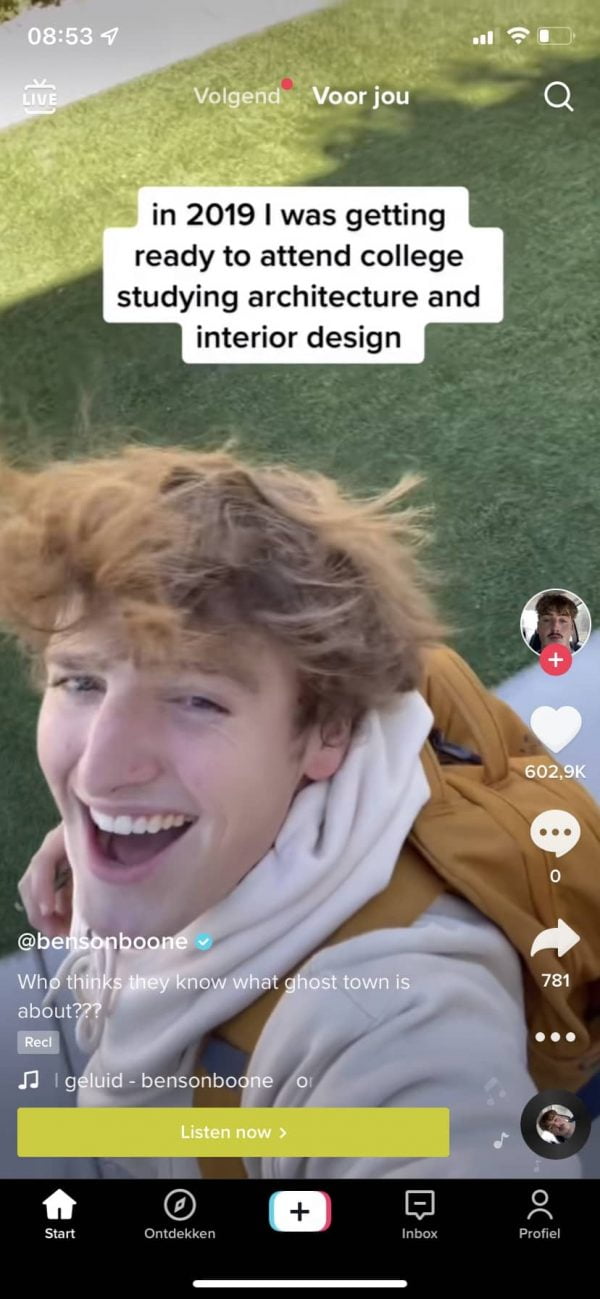This screenshot has height=1299, width=600.
Task: Like this video with the heart
Action: click(555, 729)
